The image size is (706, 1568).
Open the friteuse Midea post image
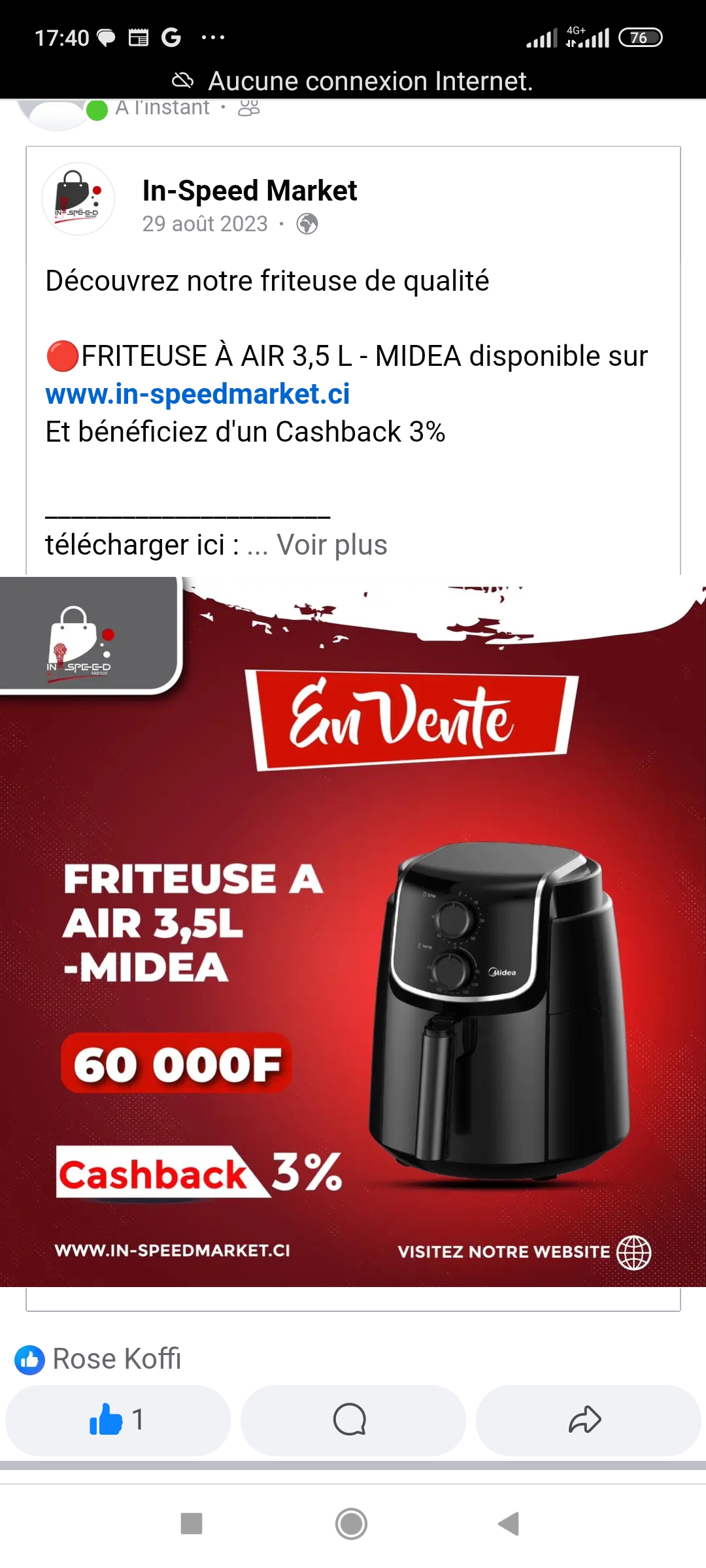point(353,931)
